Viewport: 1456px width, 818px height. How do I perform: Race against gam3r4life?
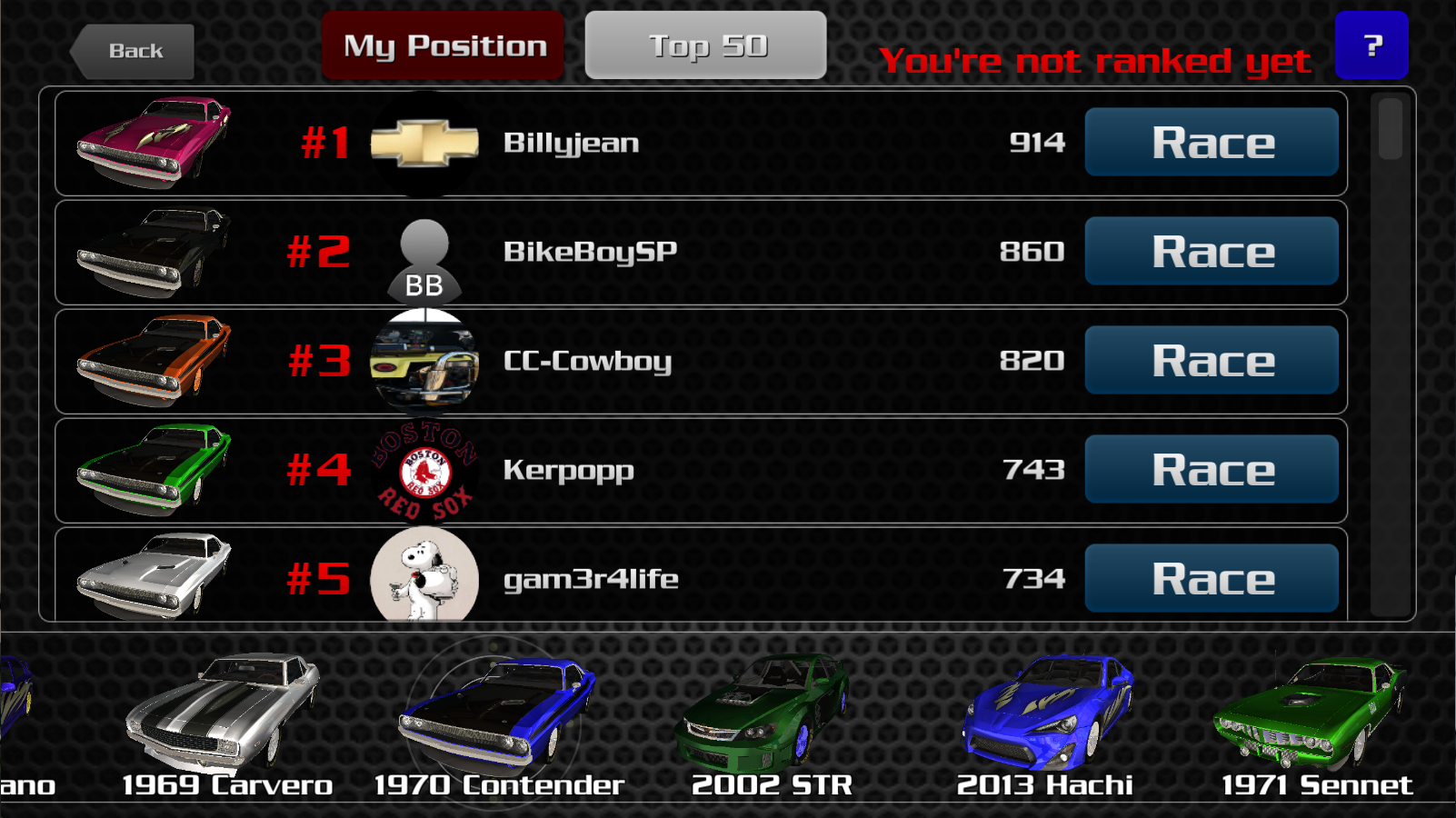click(x=1212, y=579)
